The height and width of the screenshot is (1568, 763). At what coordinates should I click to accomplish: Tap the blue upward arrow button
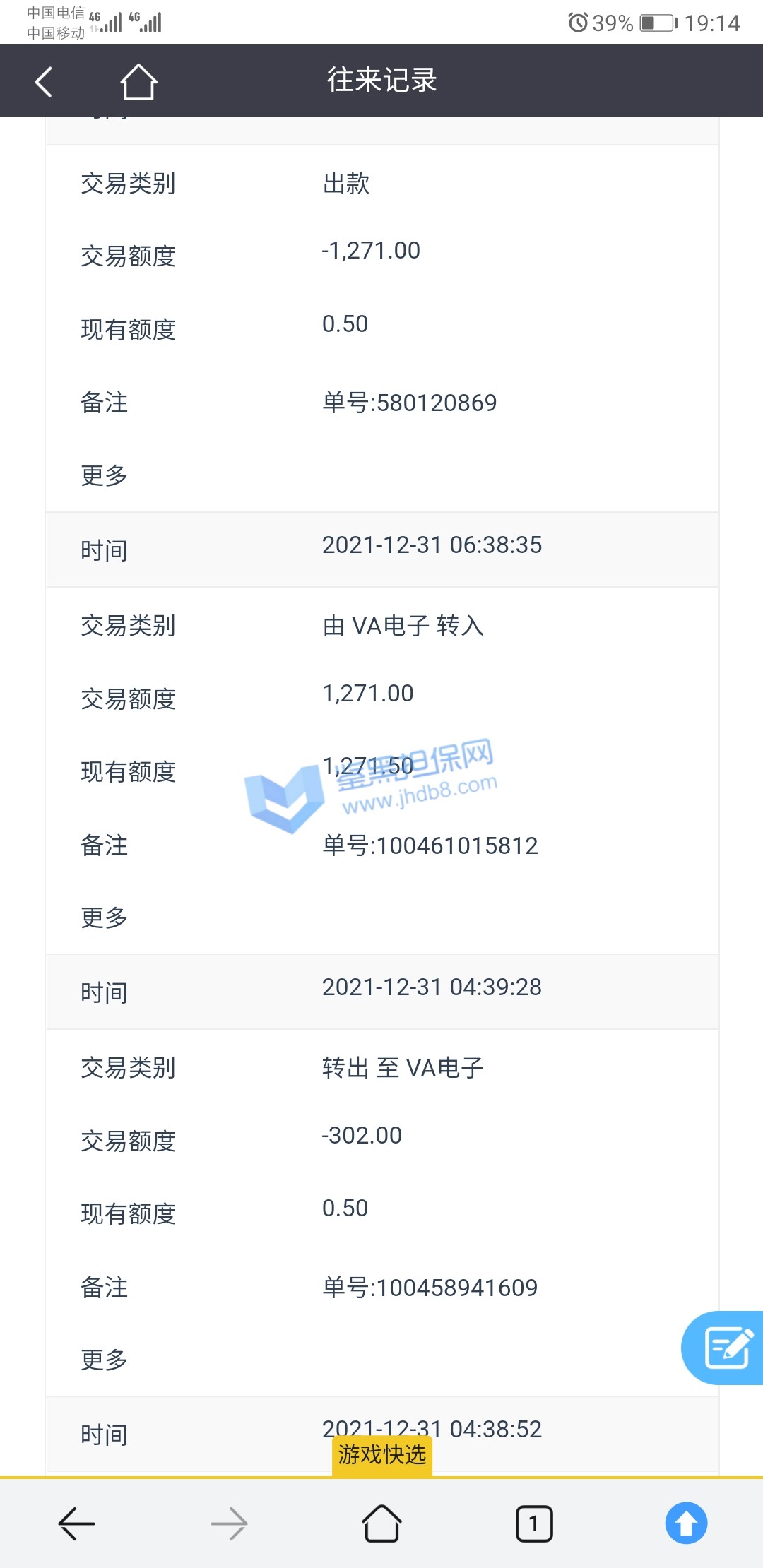pos(686,1524)
